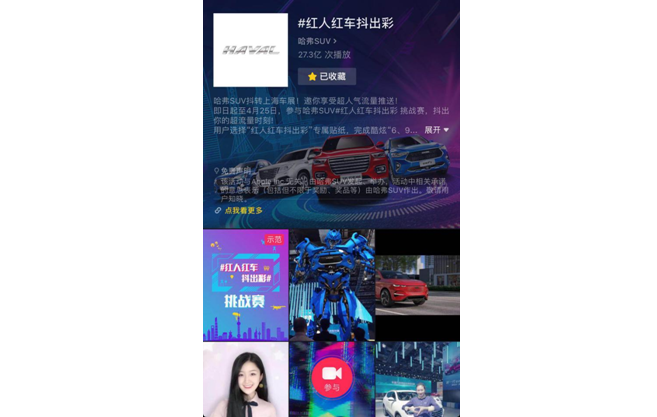Open the man beside car video

pyautogui.click(x=417, y=385)
